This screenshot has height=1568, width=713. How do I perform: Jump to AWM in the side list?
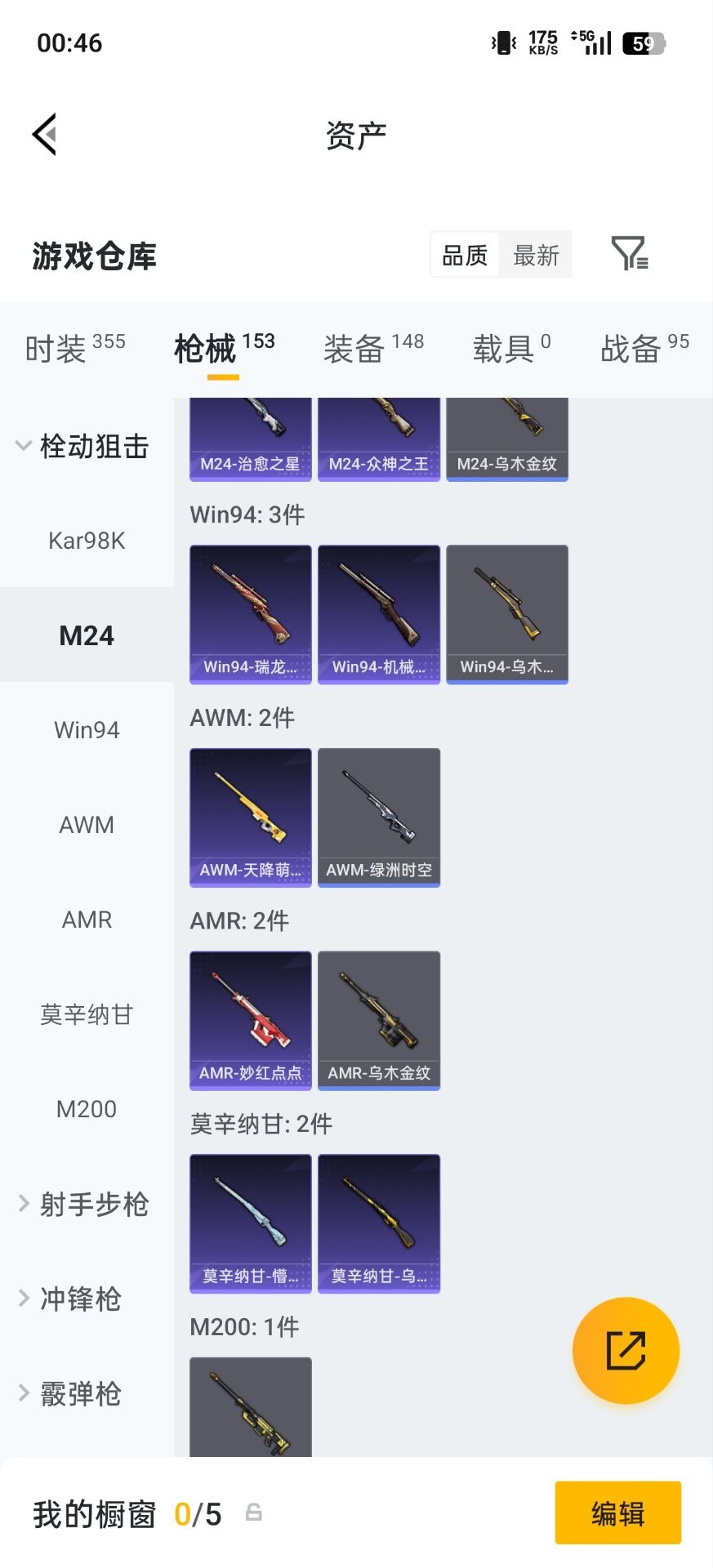click(x=87, y=825)
